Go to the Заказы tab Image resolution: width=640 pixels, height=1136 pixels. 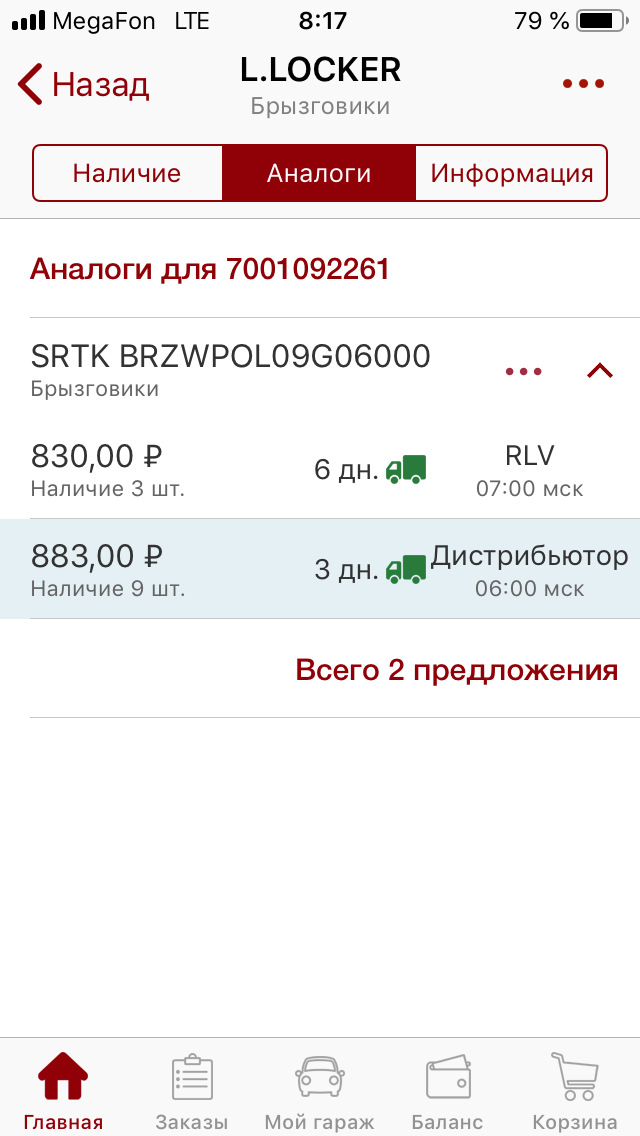point(192,1091)
